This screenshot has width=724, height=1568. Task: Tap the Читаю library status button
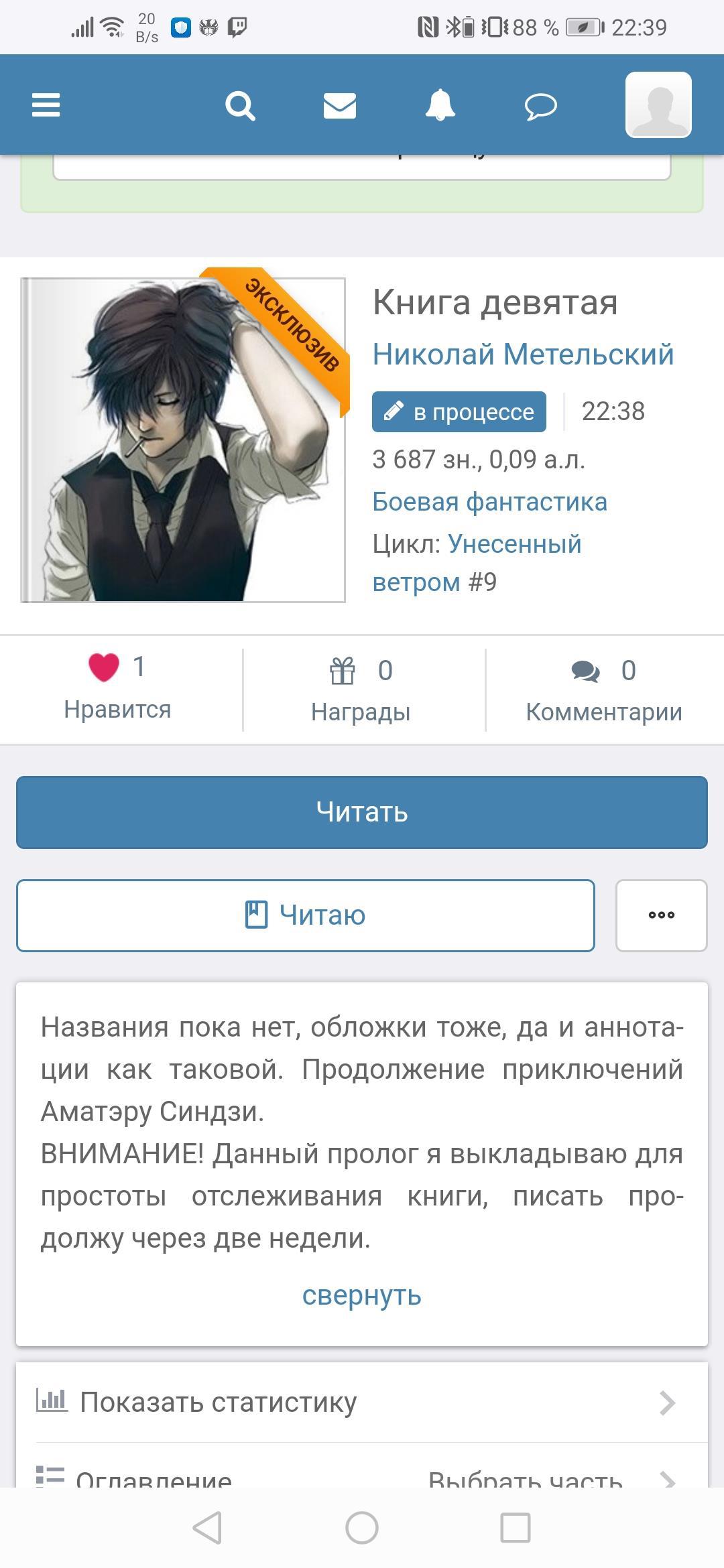(x=306, y=915)
